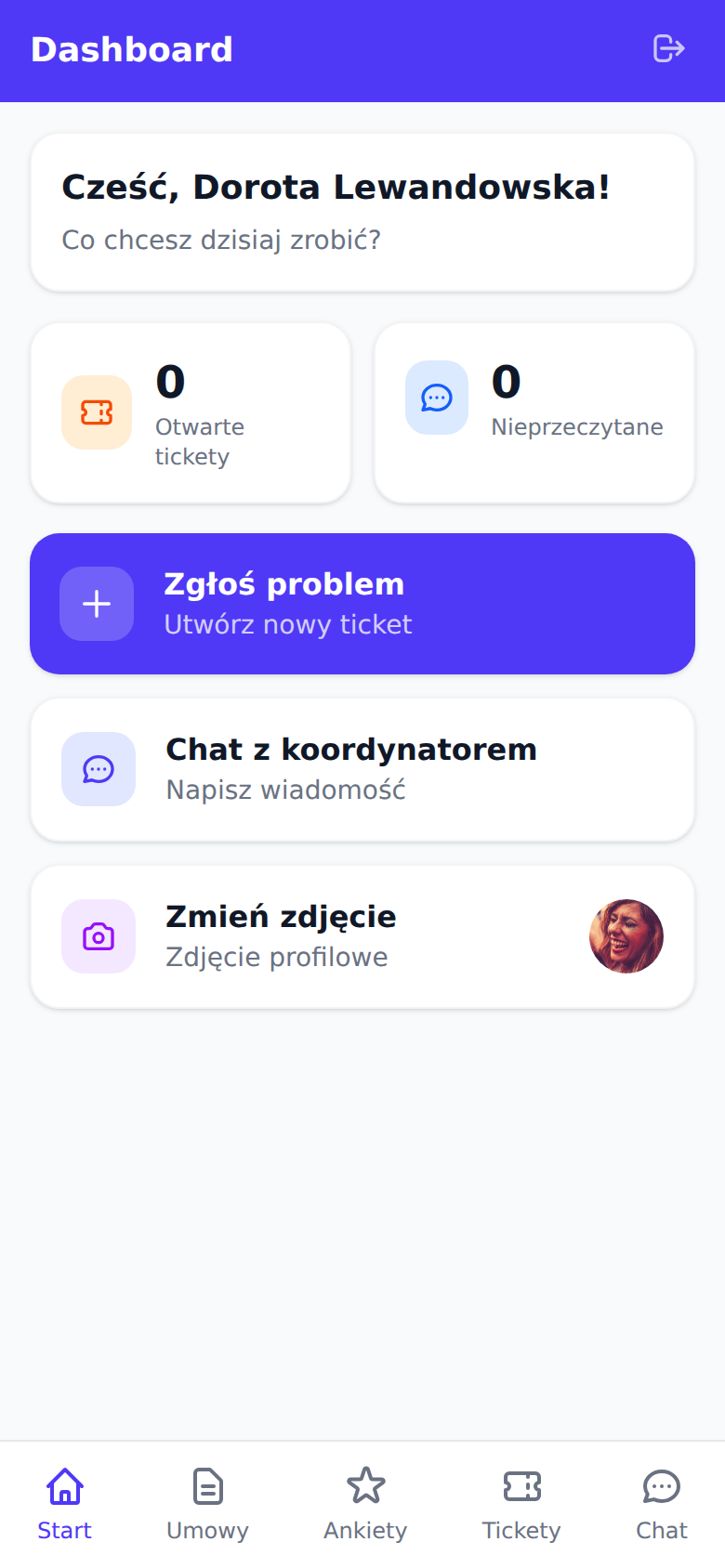
Task: Switch to the Ankiety tab
Action: (365, 1503)
